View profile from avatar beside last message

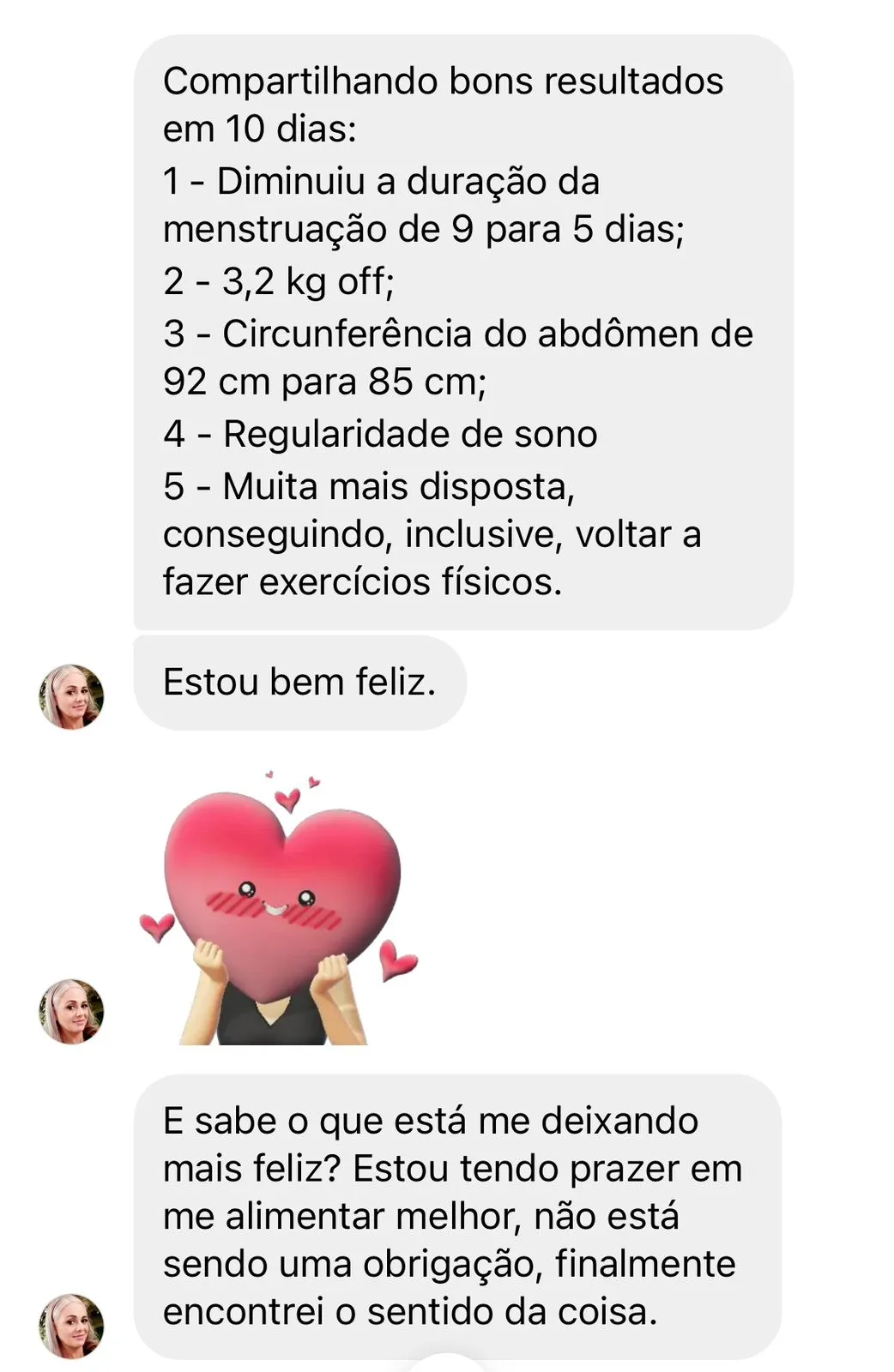71,1326
